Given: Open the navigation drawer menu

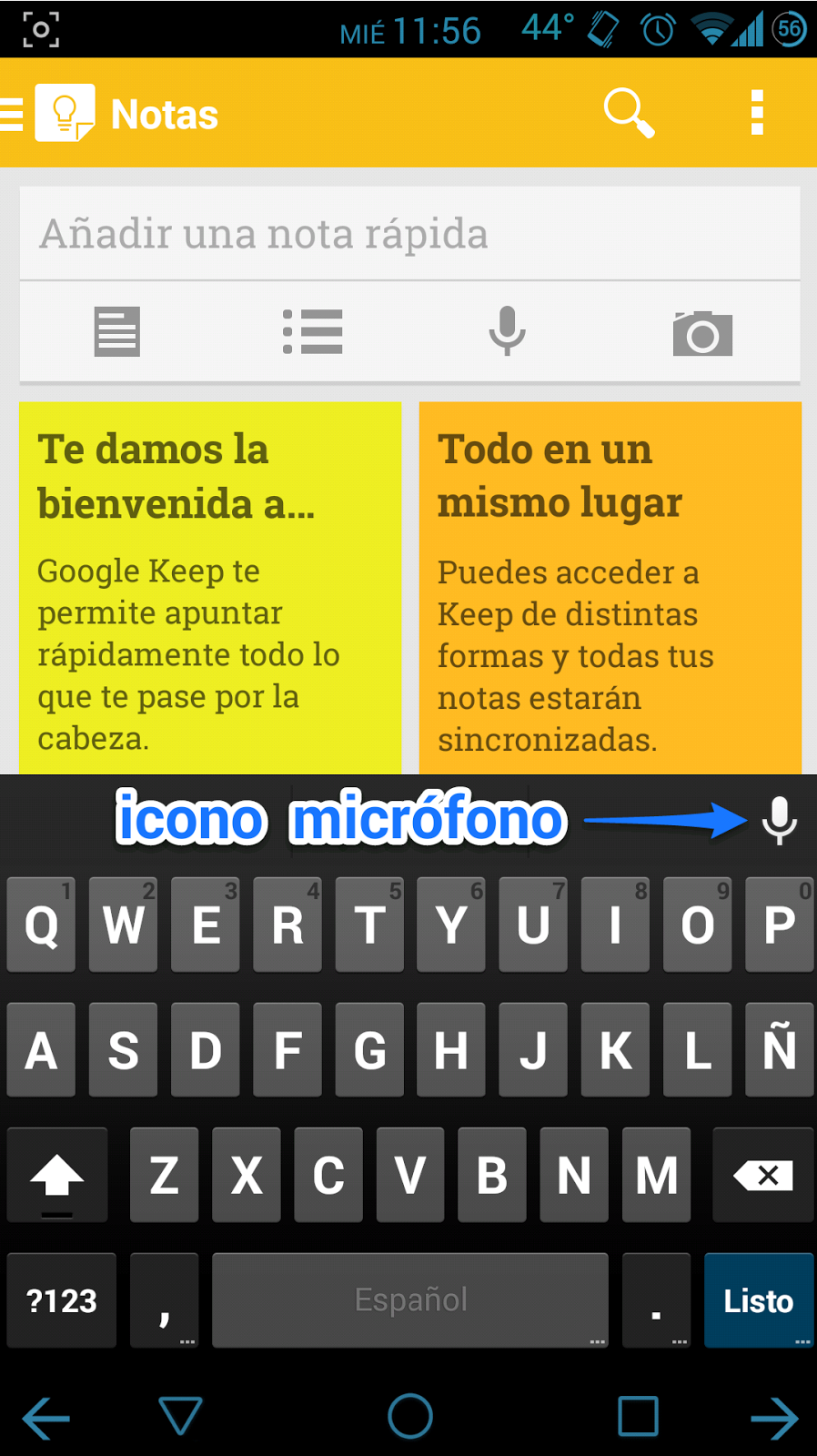Looking at the screenshot, I should pyautogui.click(x=13, y=115).
